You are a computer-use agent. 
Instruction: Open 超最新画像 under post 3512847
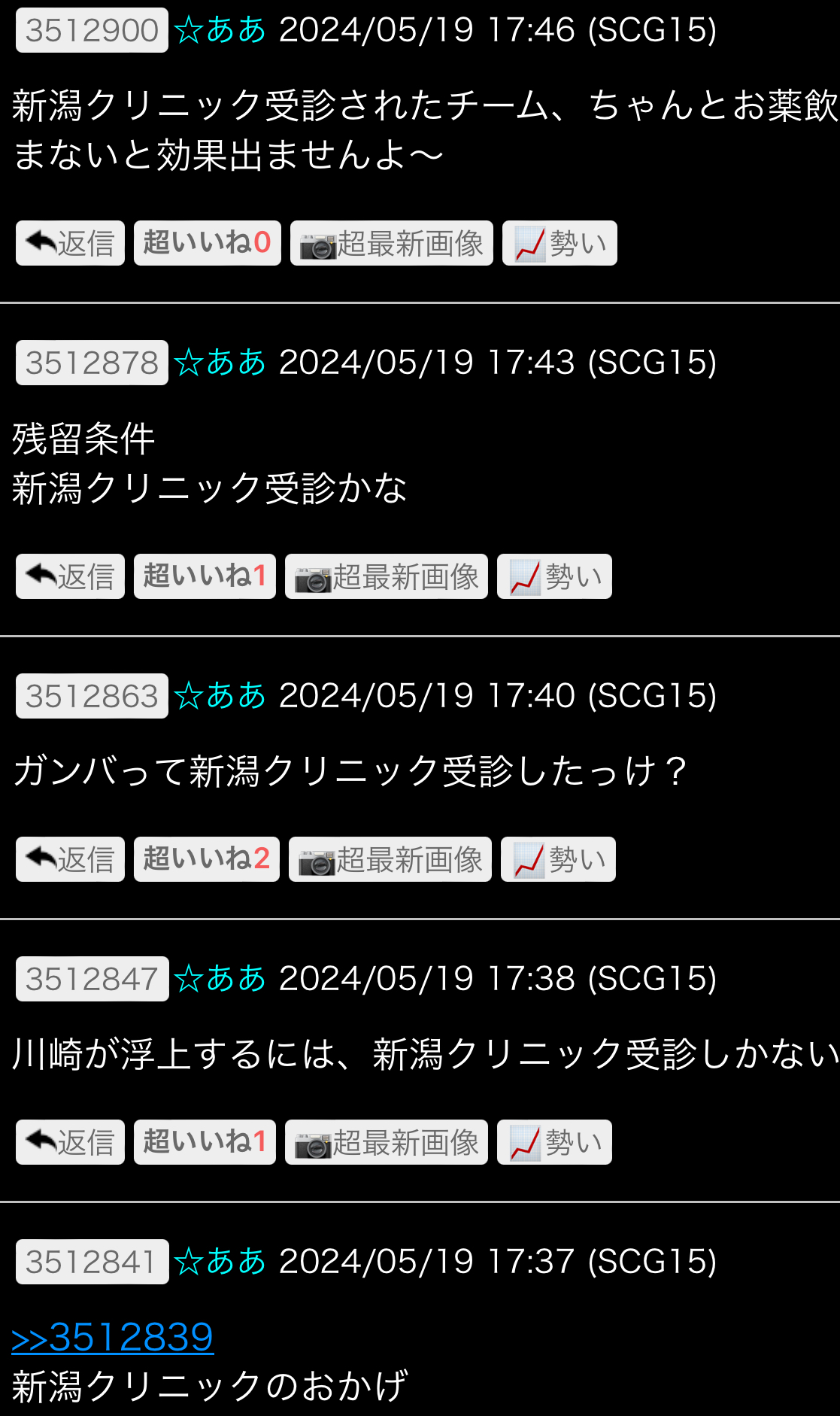click(387, 1142)
